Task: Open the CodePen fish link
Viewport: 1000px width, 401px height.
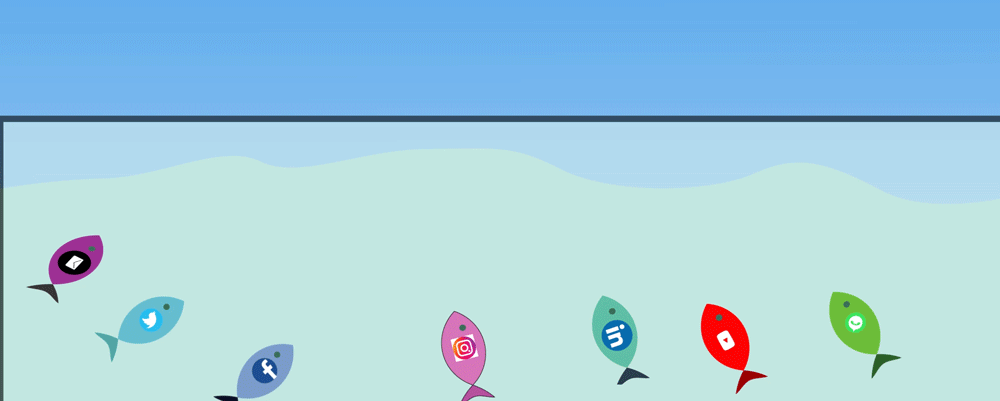Action: point(75,262)
